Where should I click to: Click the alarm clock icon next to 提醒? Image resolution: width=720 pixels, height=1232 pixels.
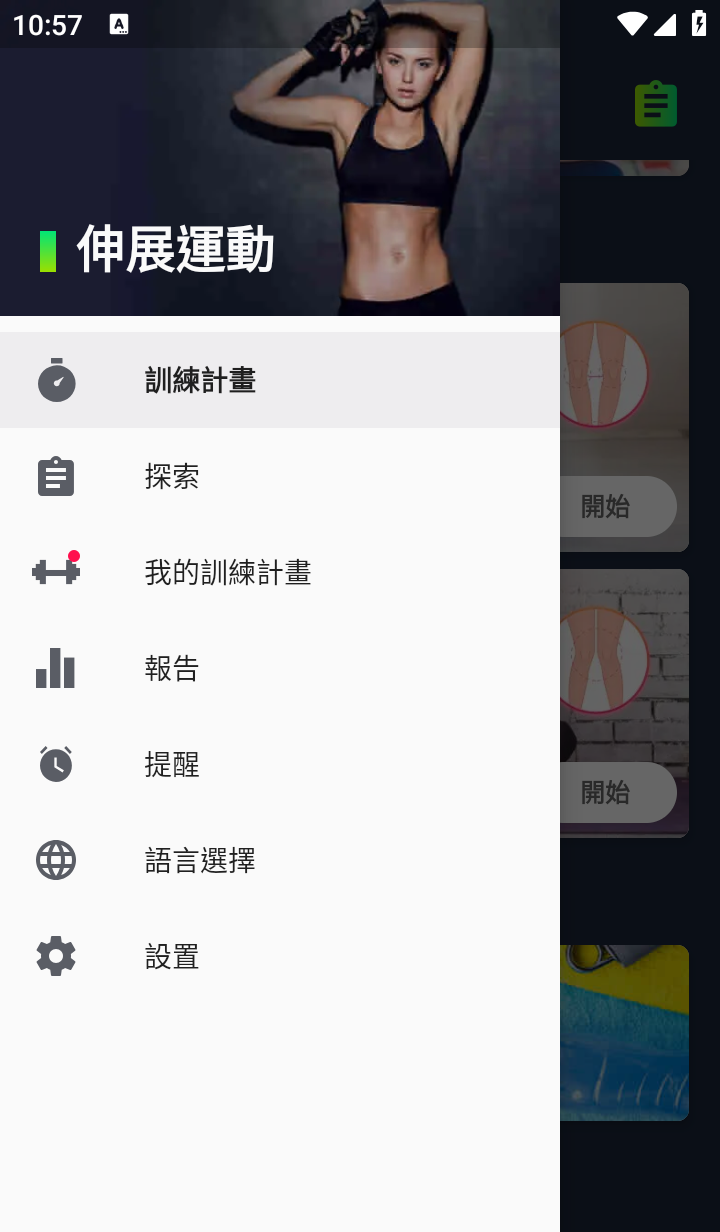(x=55, y=764)
